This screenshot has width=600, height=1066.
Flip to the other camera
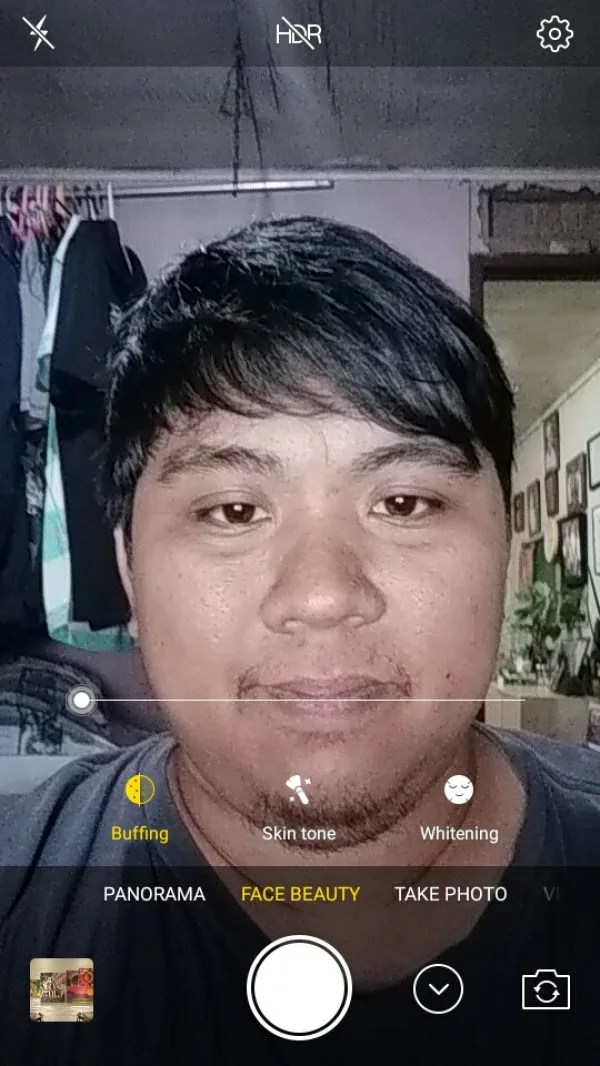point(546,990)
